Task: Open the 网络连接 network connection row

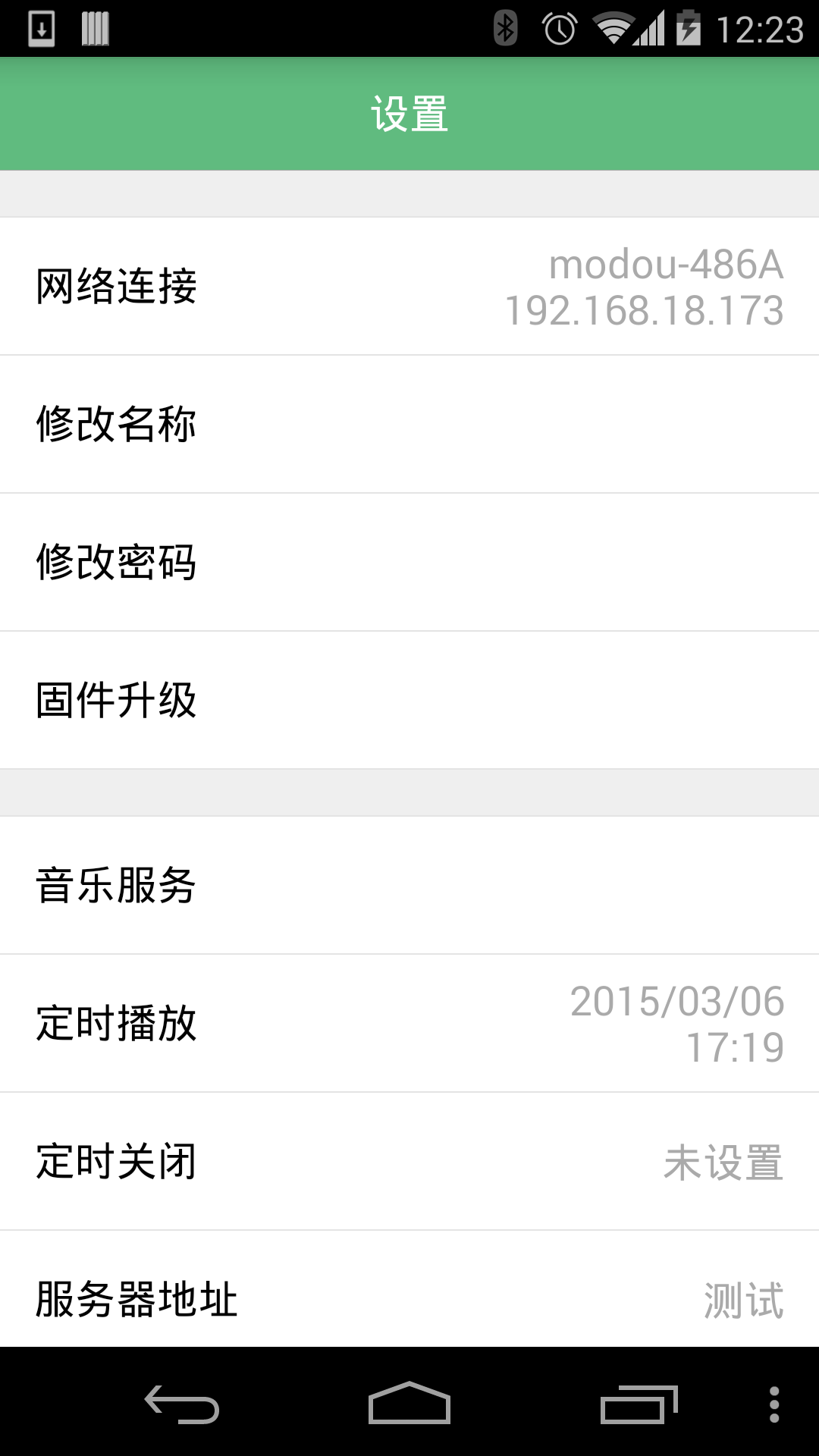Action: tap(409, 286)
